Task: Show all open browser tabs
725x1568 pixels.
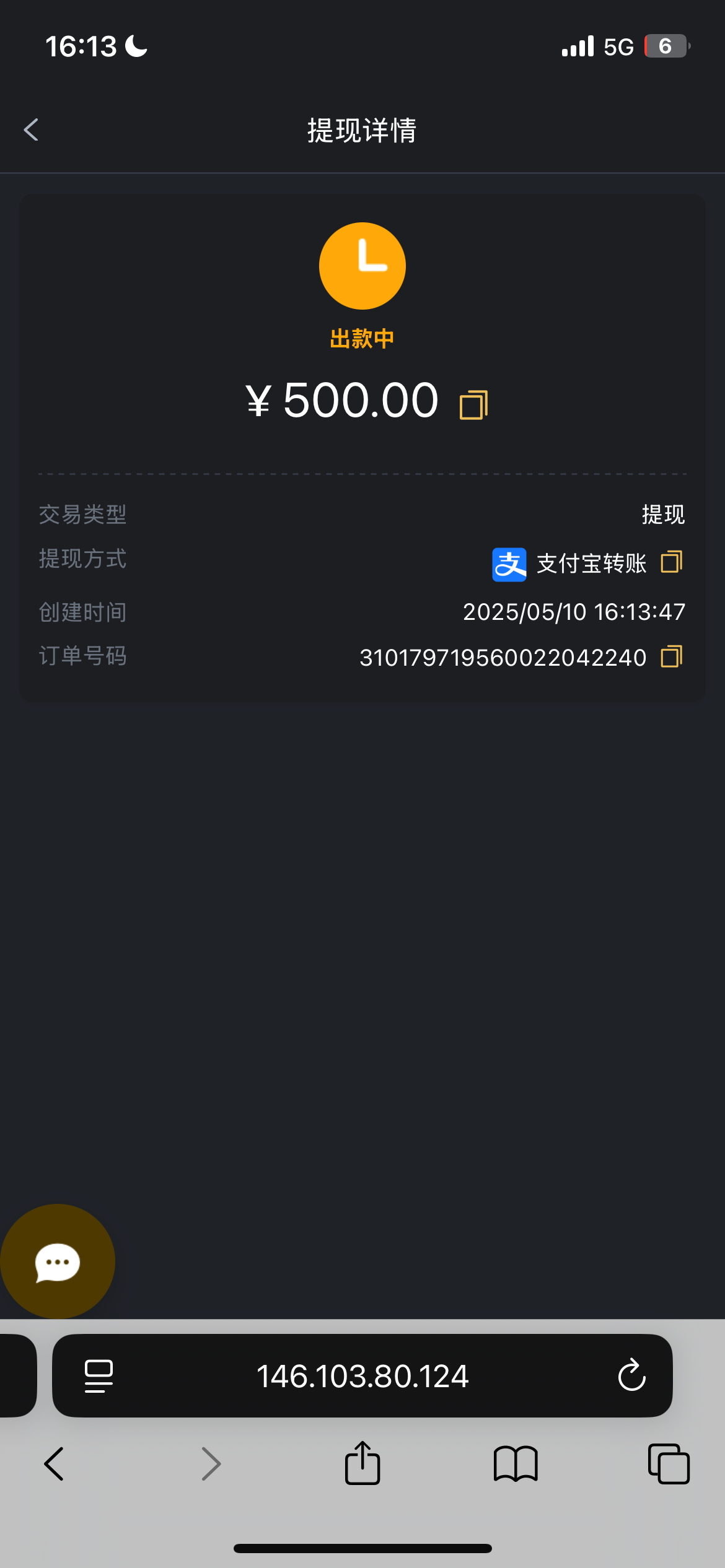Action: pos(669,1464)
